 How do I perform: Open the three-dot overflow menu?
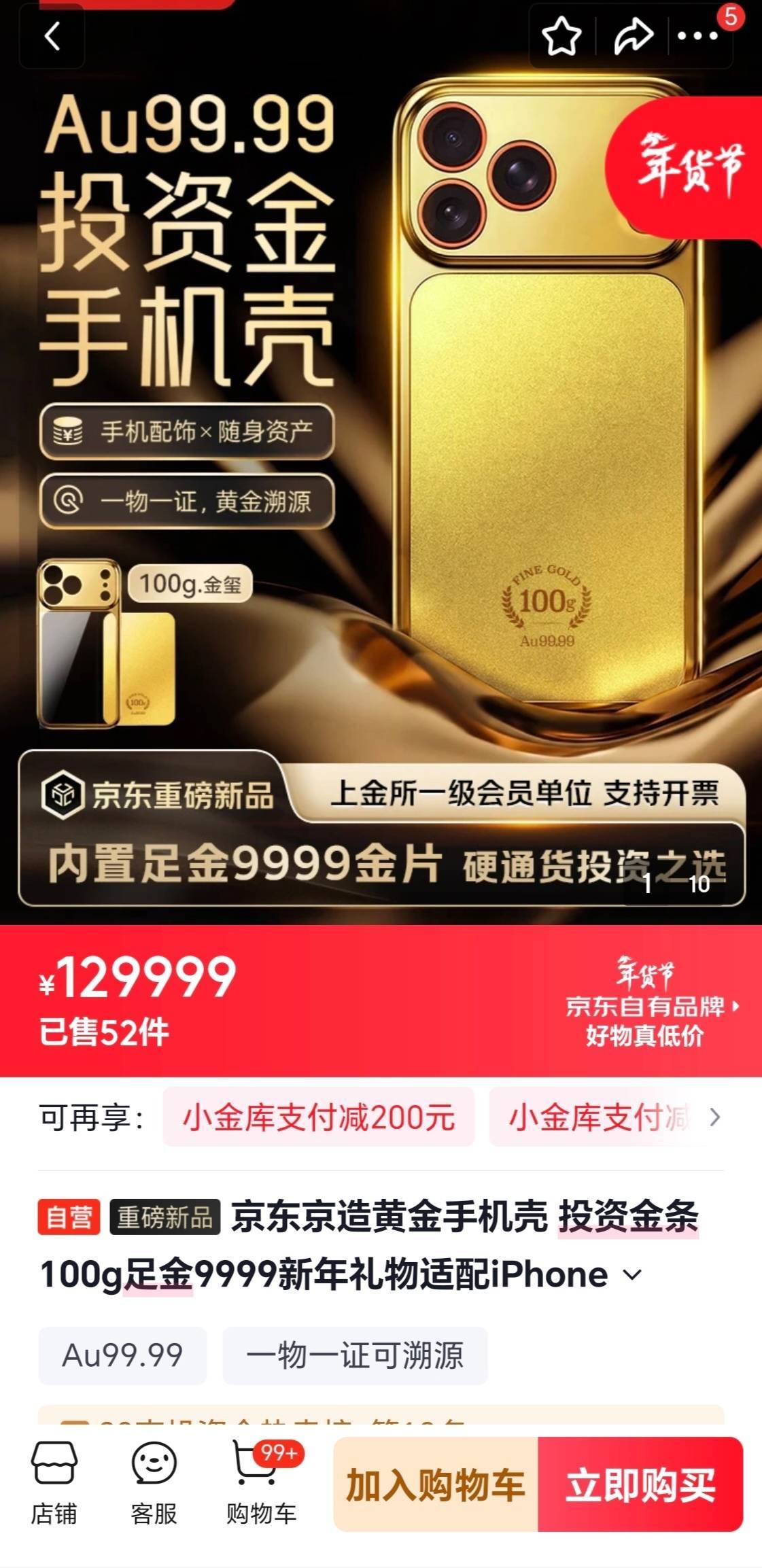click(x=698, y=36)
